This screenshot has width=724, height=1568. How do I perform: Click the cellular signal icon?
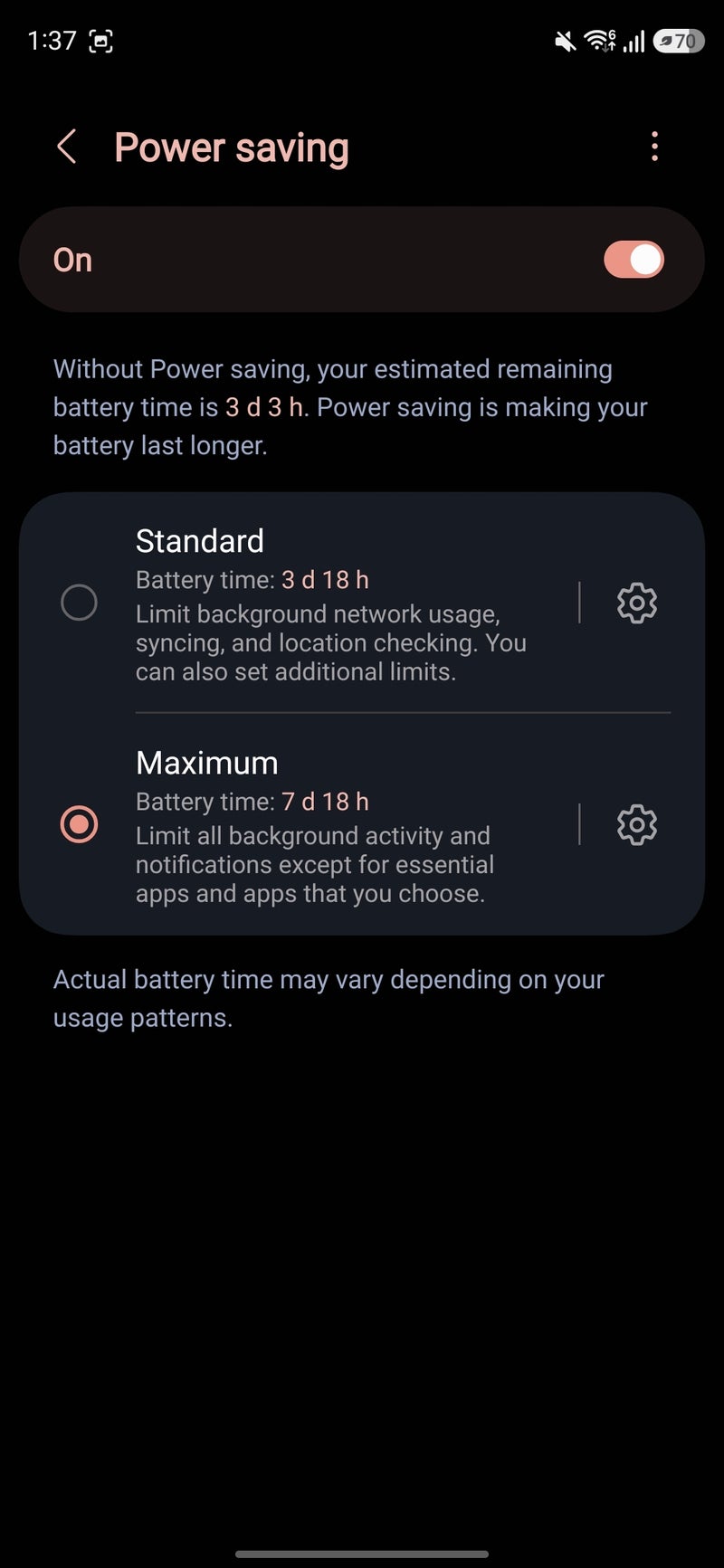click(633, 41)
